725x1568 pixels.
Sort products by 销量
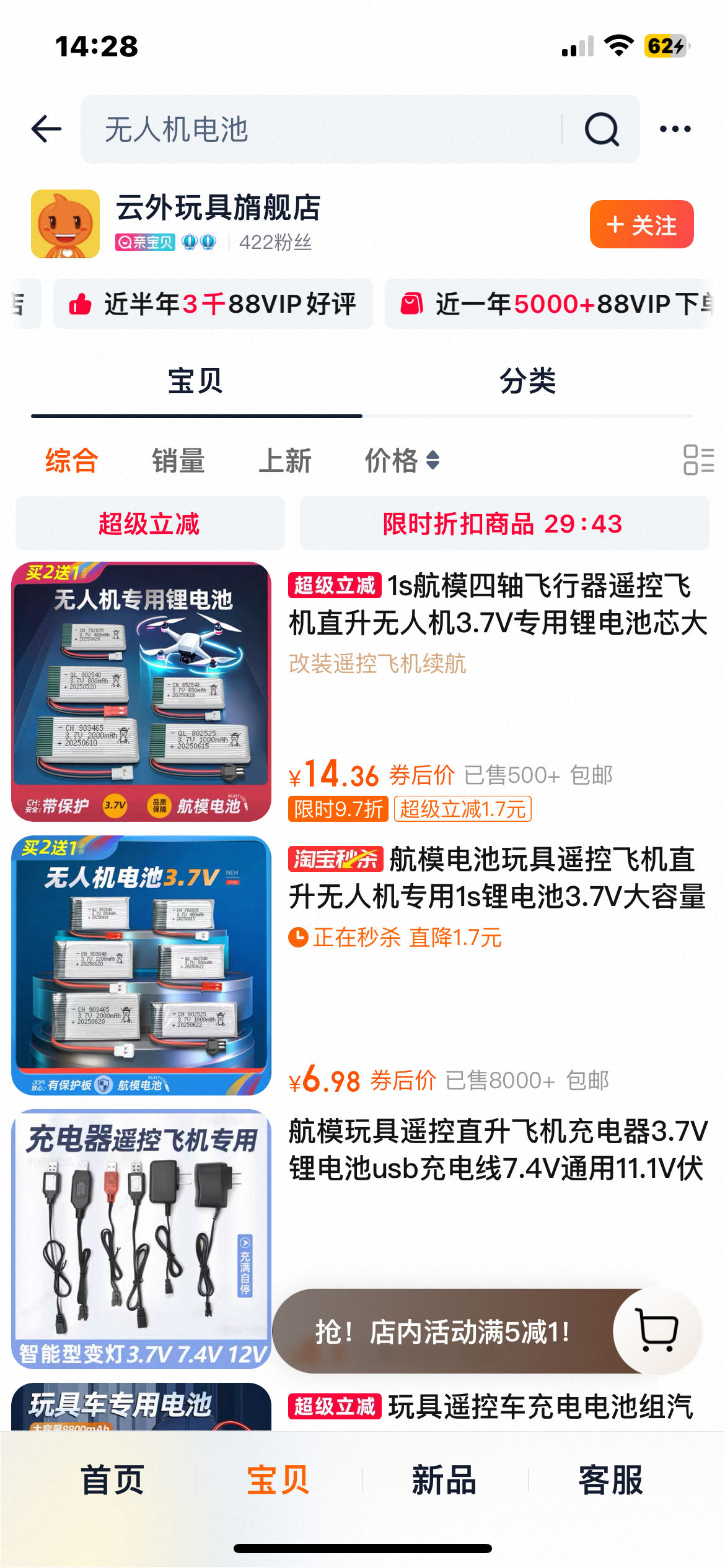coord(178,461)
